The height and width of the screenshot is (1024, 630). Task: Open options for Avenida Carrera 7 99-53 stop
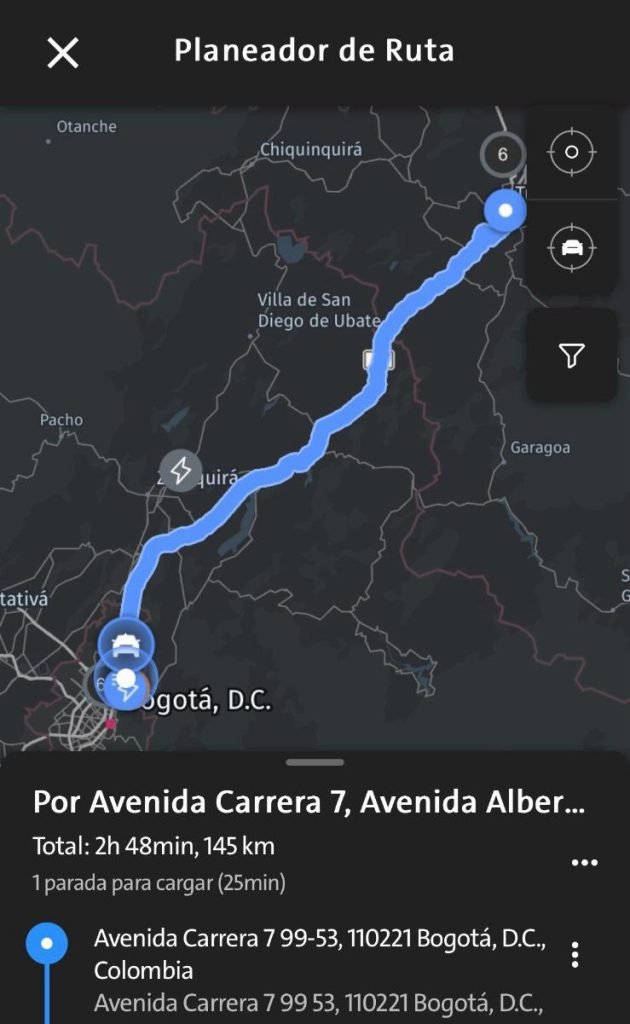point(575,954)
